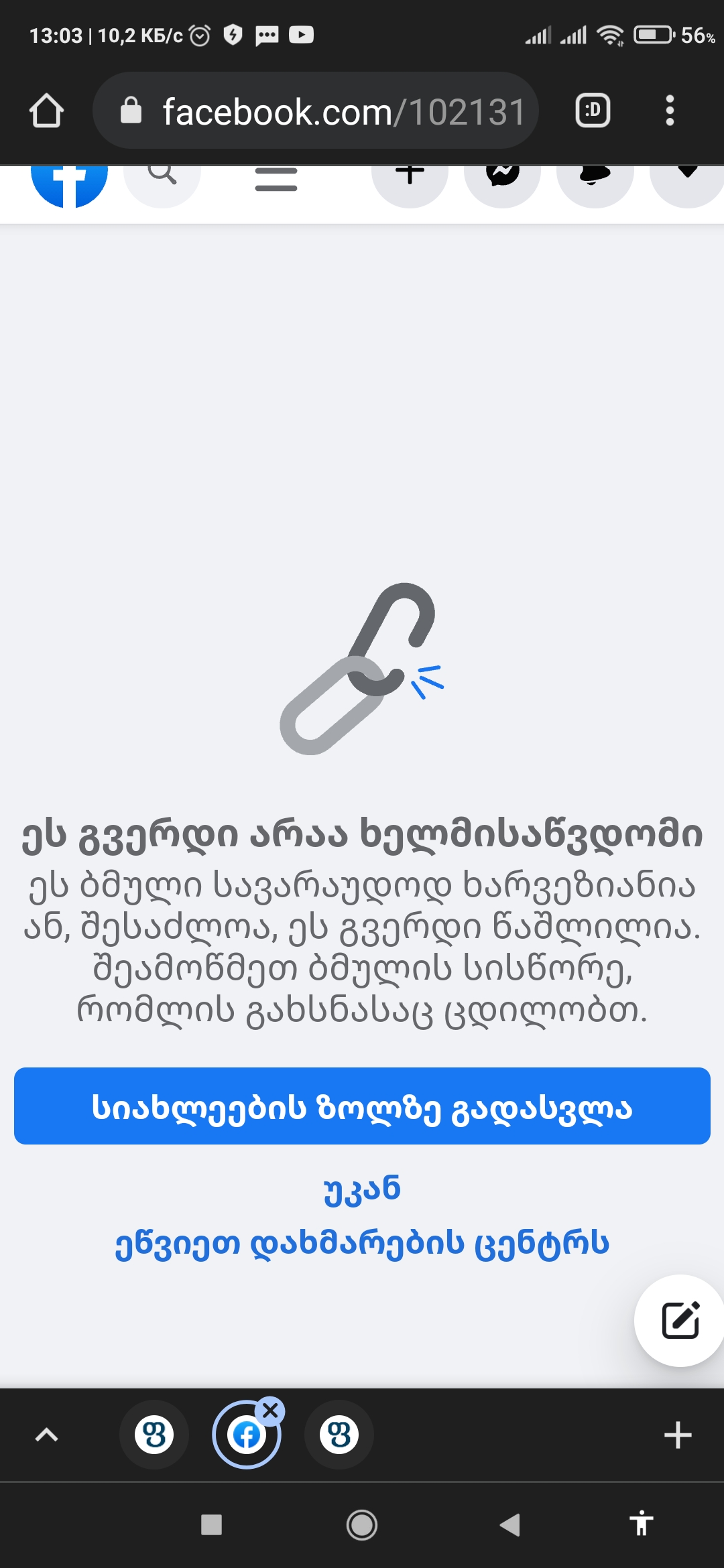Expand the bottom tab strip with the up chevron

coord(46,1435)
